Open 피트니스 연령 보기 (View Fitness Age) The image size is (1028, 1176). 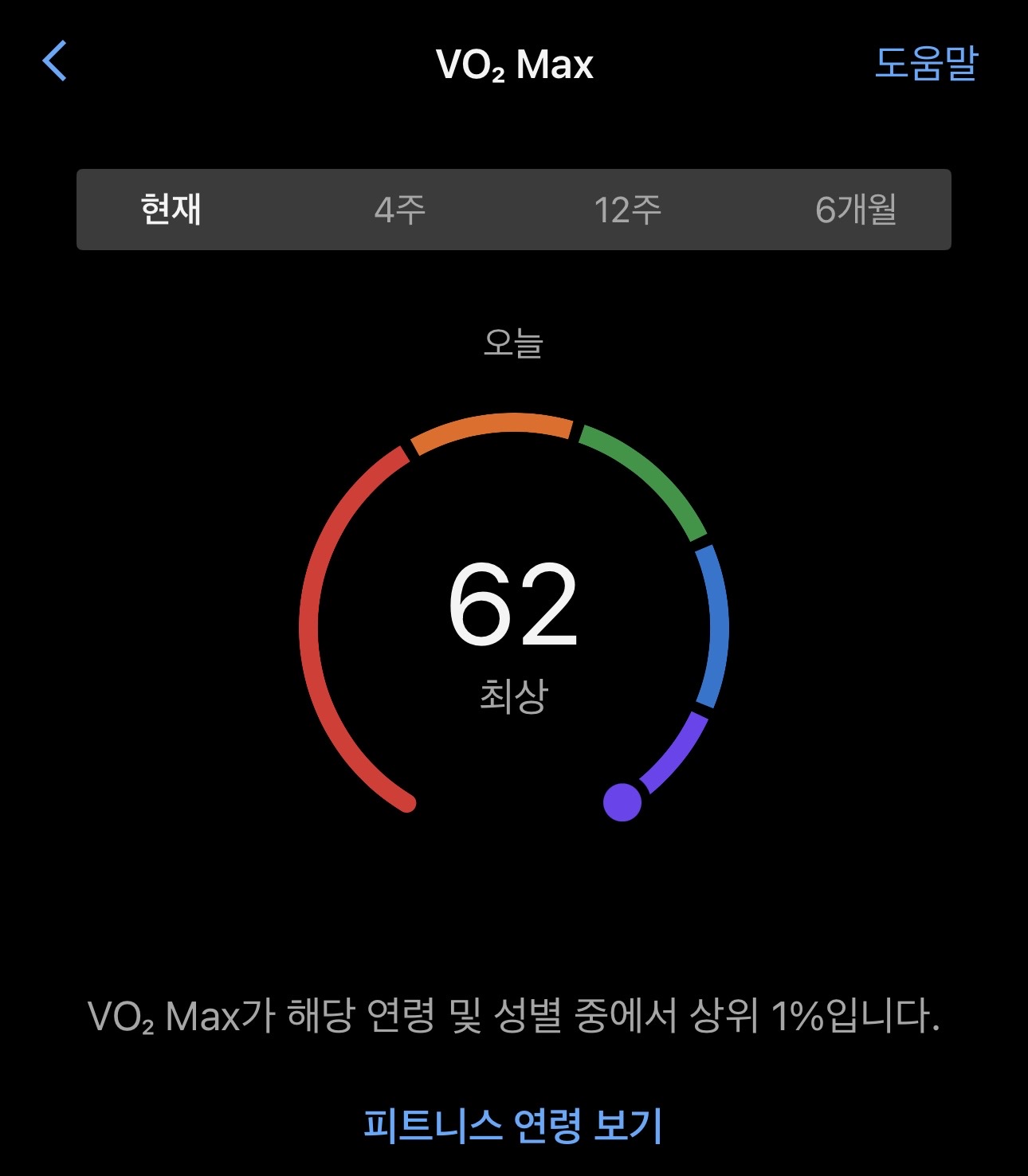[x=514, y=1123]
